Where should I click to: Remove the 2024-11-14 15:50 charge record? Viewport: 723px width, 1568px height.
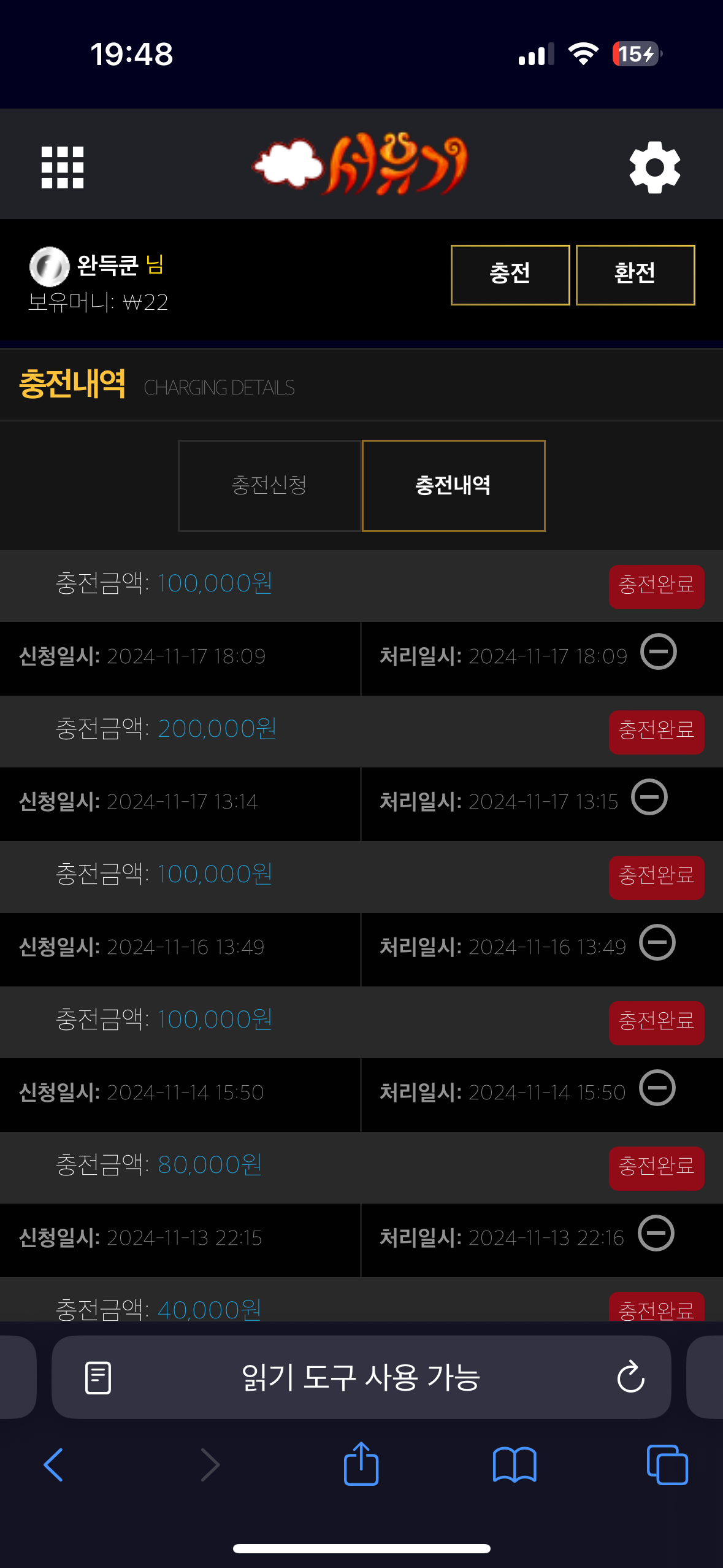coord(657,1088)
